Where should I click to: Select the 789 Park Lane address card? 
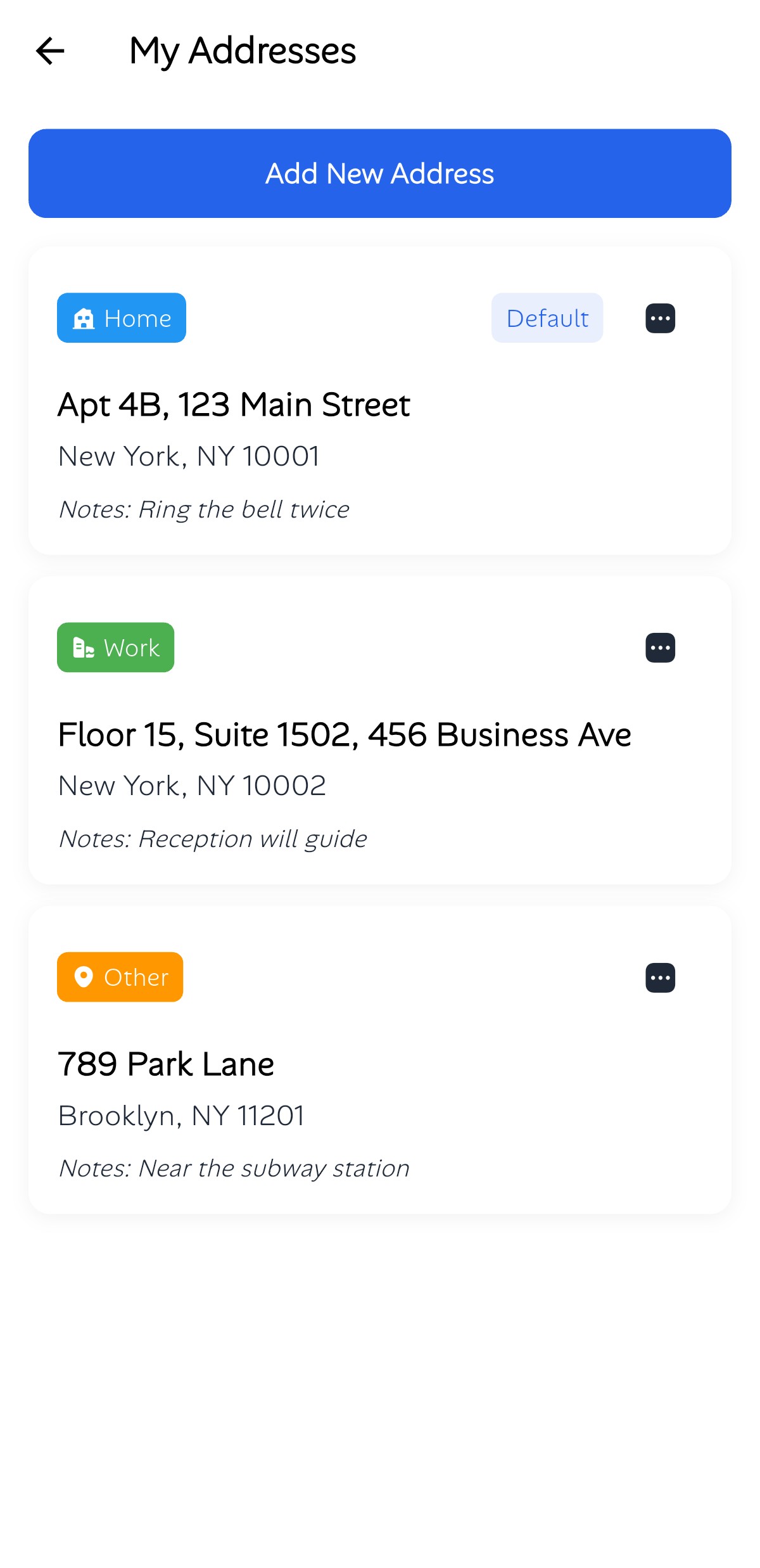coord(380,1090)
